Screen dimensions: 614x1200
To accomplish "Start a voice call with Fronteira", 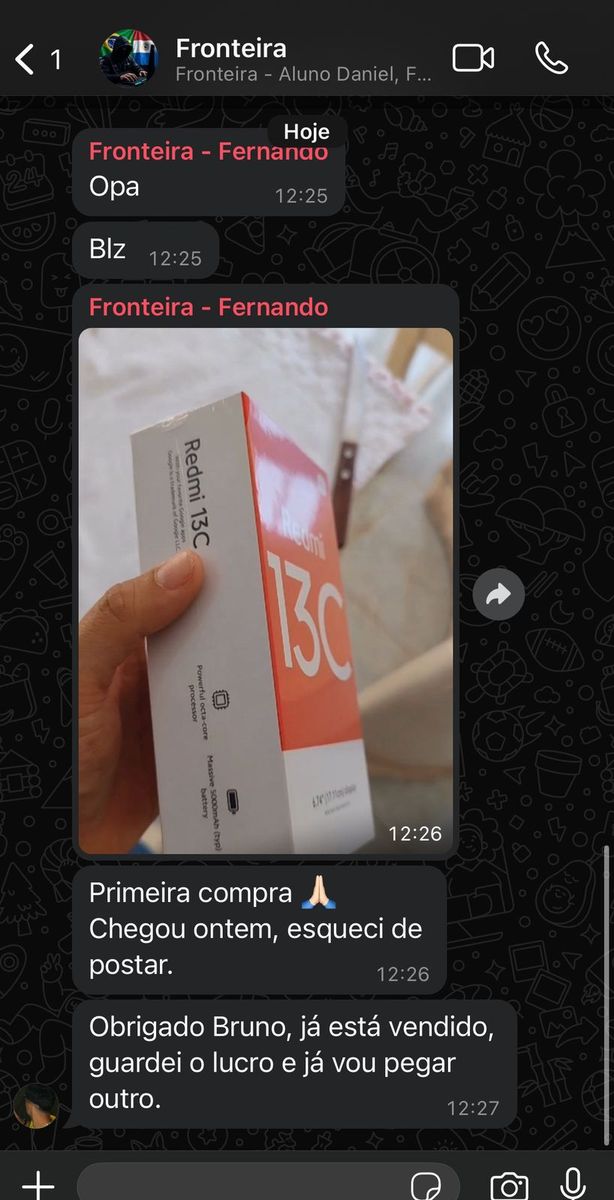I will 551,58.
